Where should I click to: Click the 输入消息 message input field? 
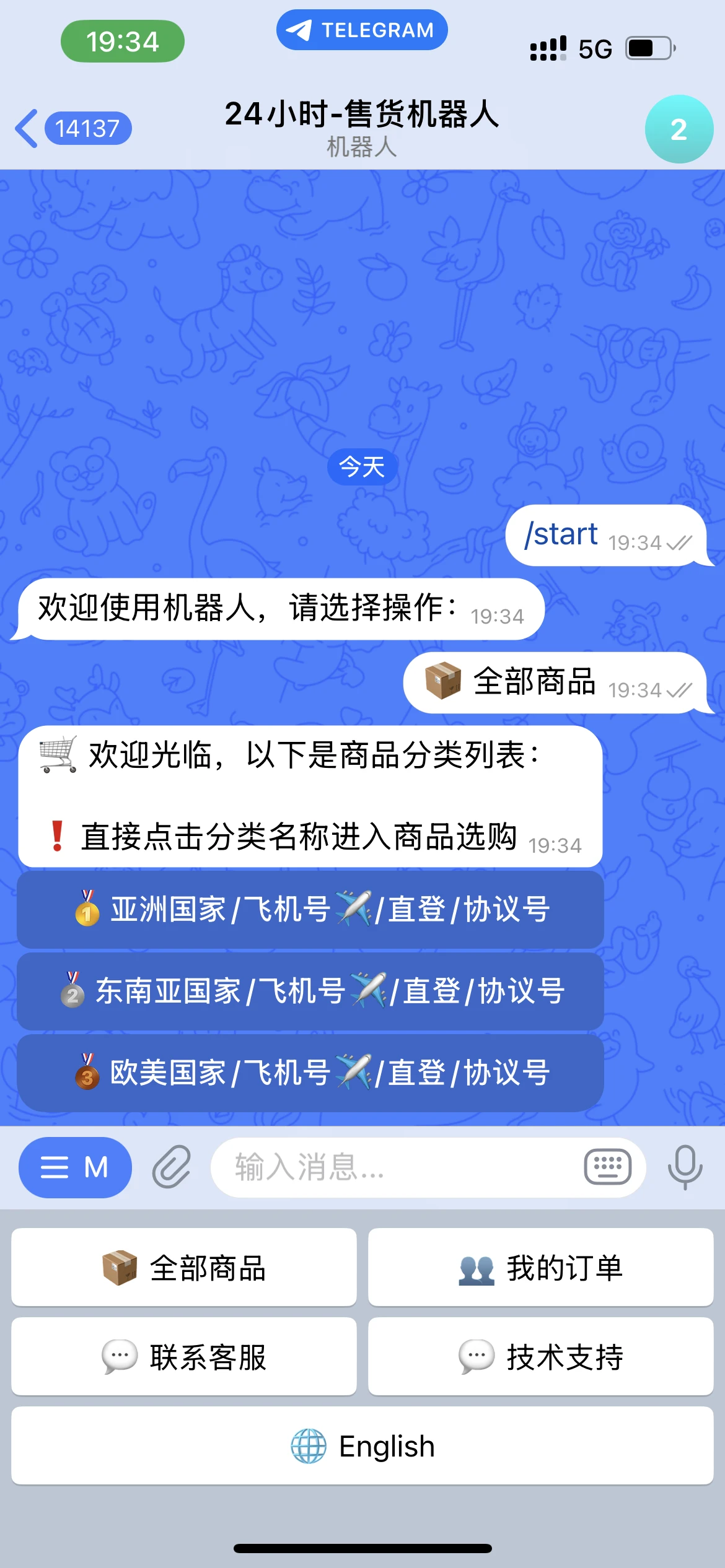point(397,1167)
